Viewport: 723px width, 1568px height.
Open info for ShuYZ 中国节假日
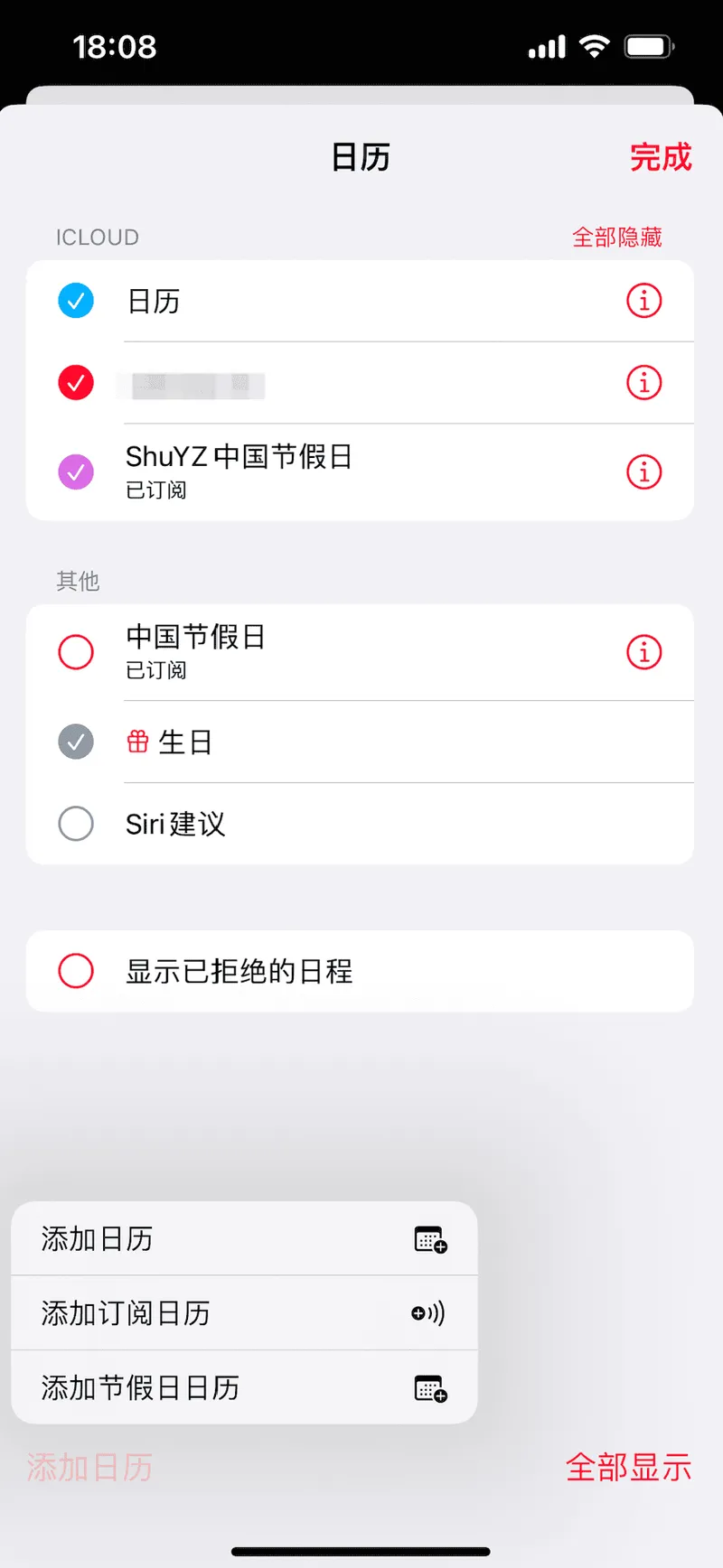click(x=643, y=471)
